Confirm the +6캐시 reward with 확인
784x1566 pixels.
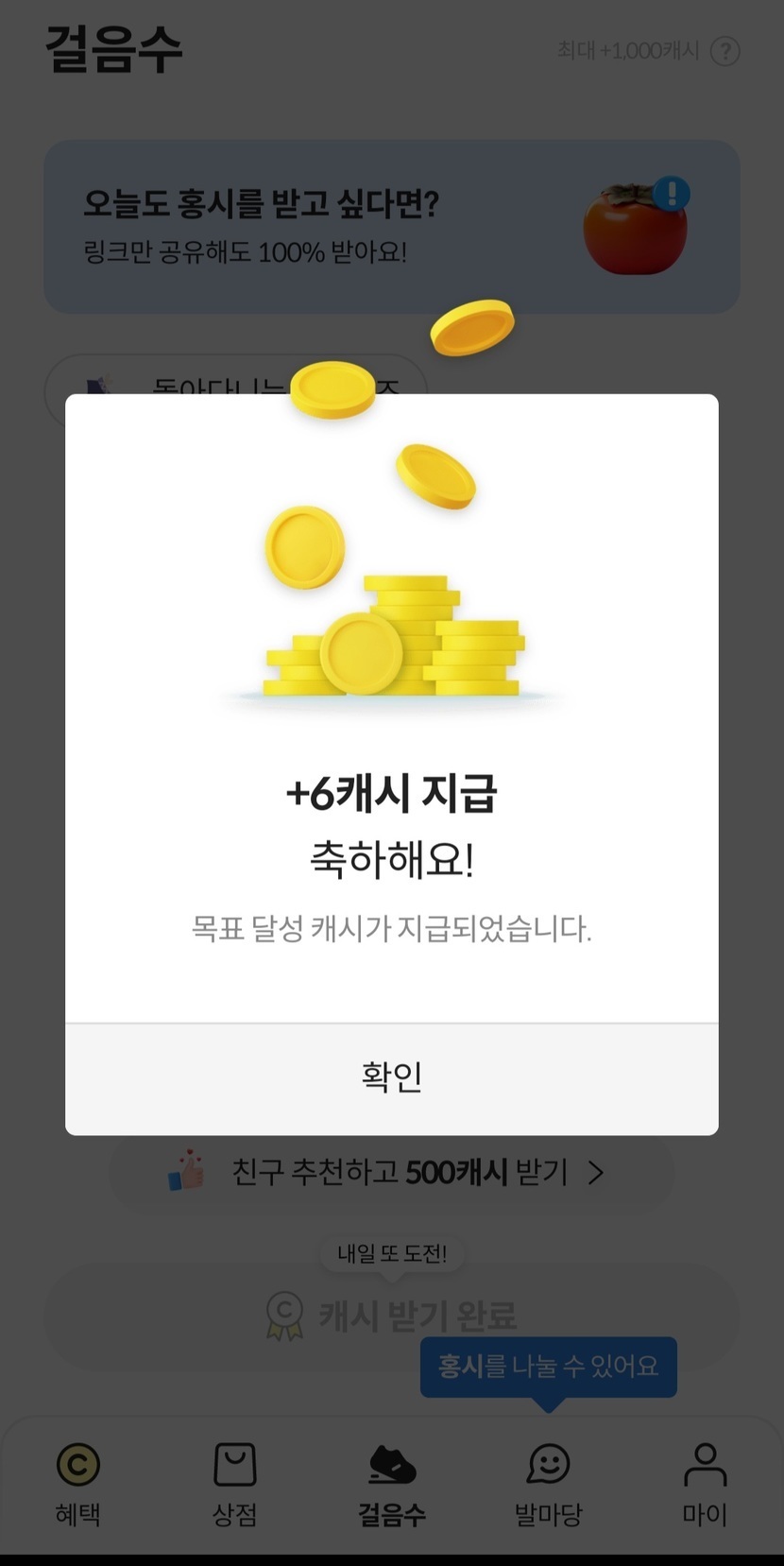[x=391, y=1077]
